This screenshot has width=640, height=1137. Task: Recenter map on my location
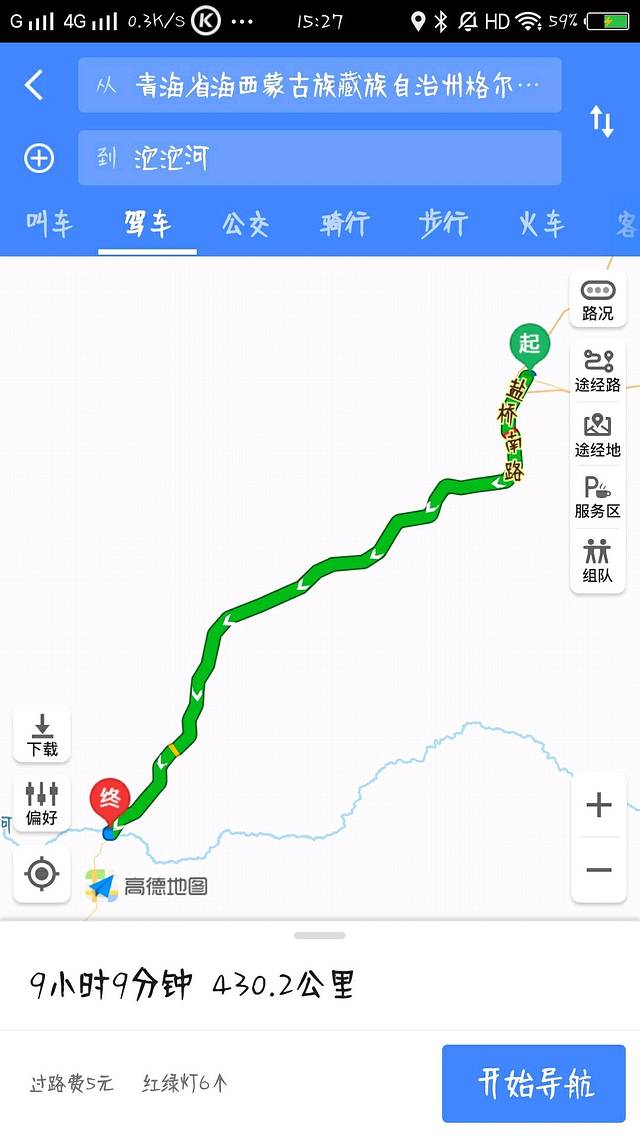[x=42, y=875]
